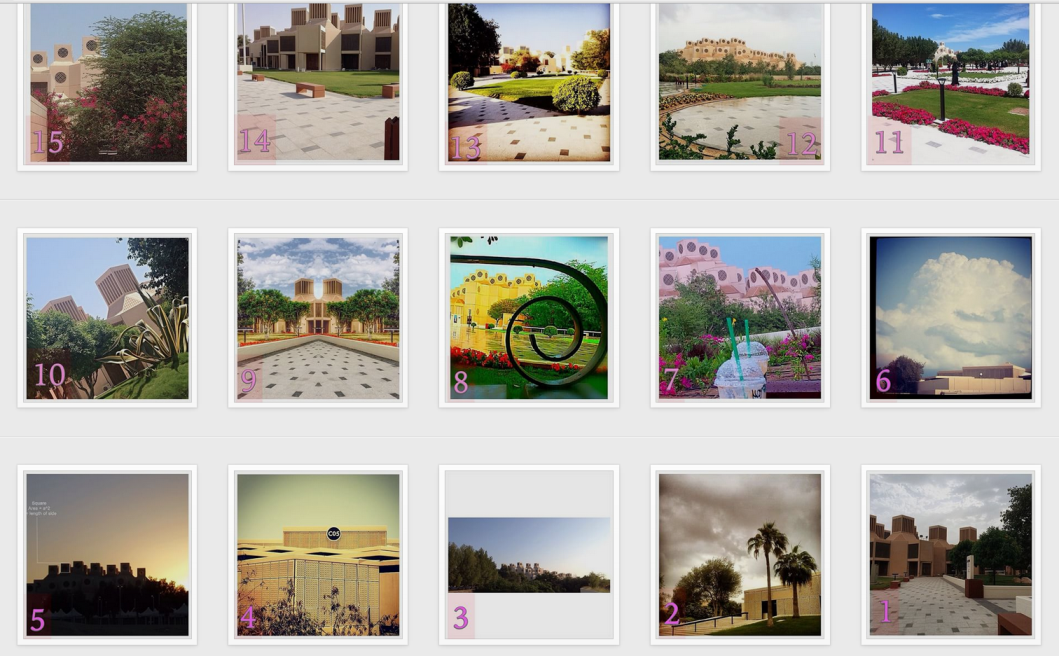Open photo 7 with the iced drink cups
The image size is (1059, 656).
740,318
